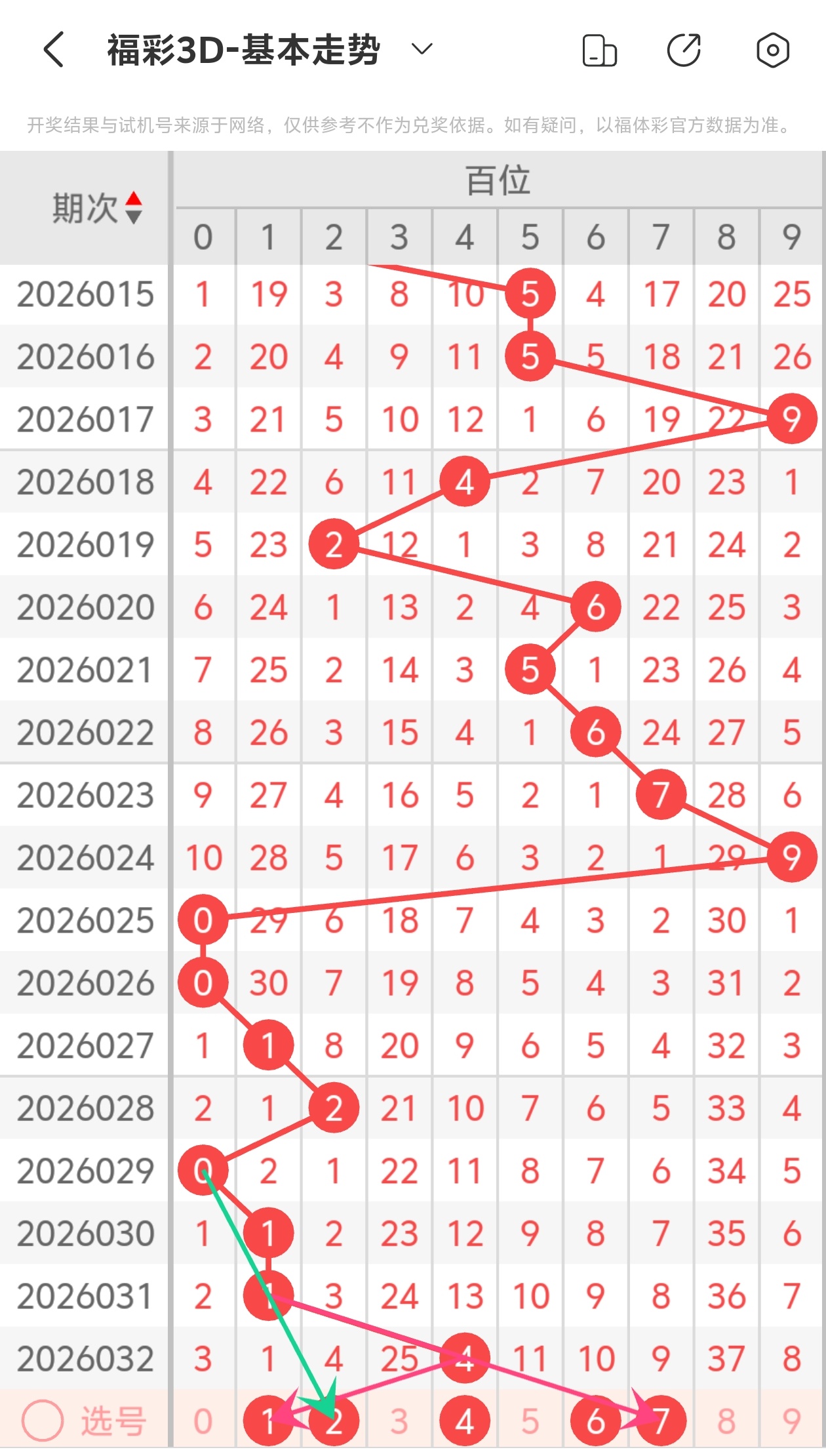The width and height of the screenshot is (826, 1456).
Task: Select number 0 in the 选号 row
Action: pyautogui.click(x=203, y=1421)
